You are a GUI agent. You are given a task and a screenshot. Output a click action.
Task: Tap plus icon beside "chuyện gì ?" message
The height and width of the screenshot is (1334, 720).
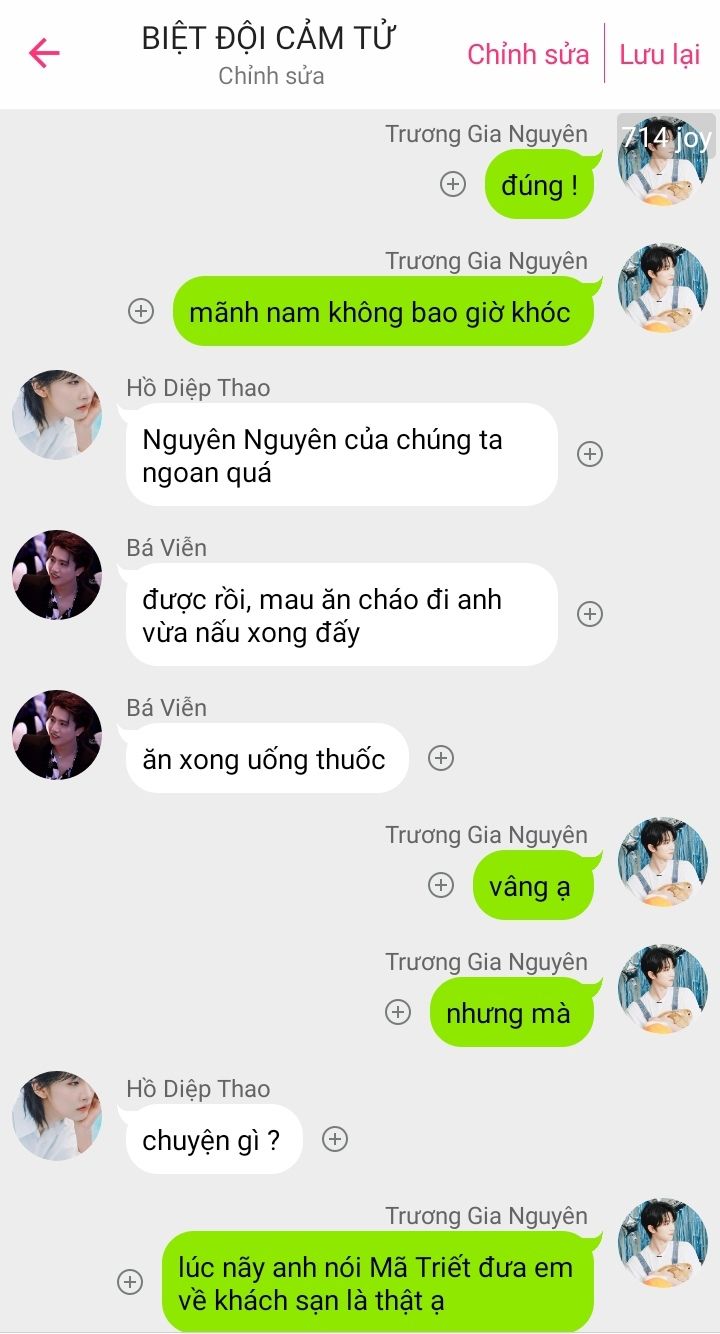click(335, 1139)
